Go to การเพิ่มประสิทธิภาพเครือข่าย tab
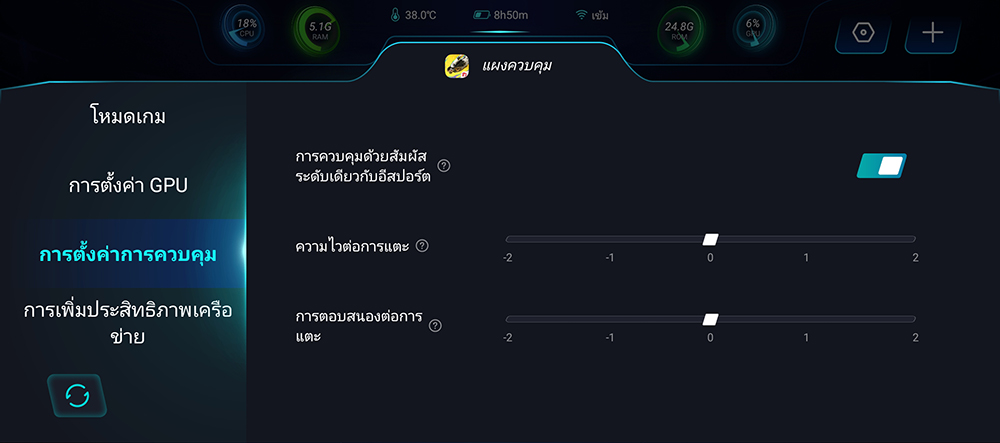The height and width of the screenshot is (443, 1000). pos(128,323)
